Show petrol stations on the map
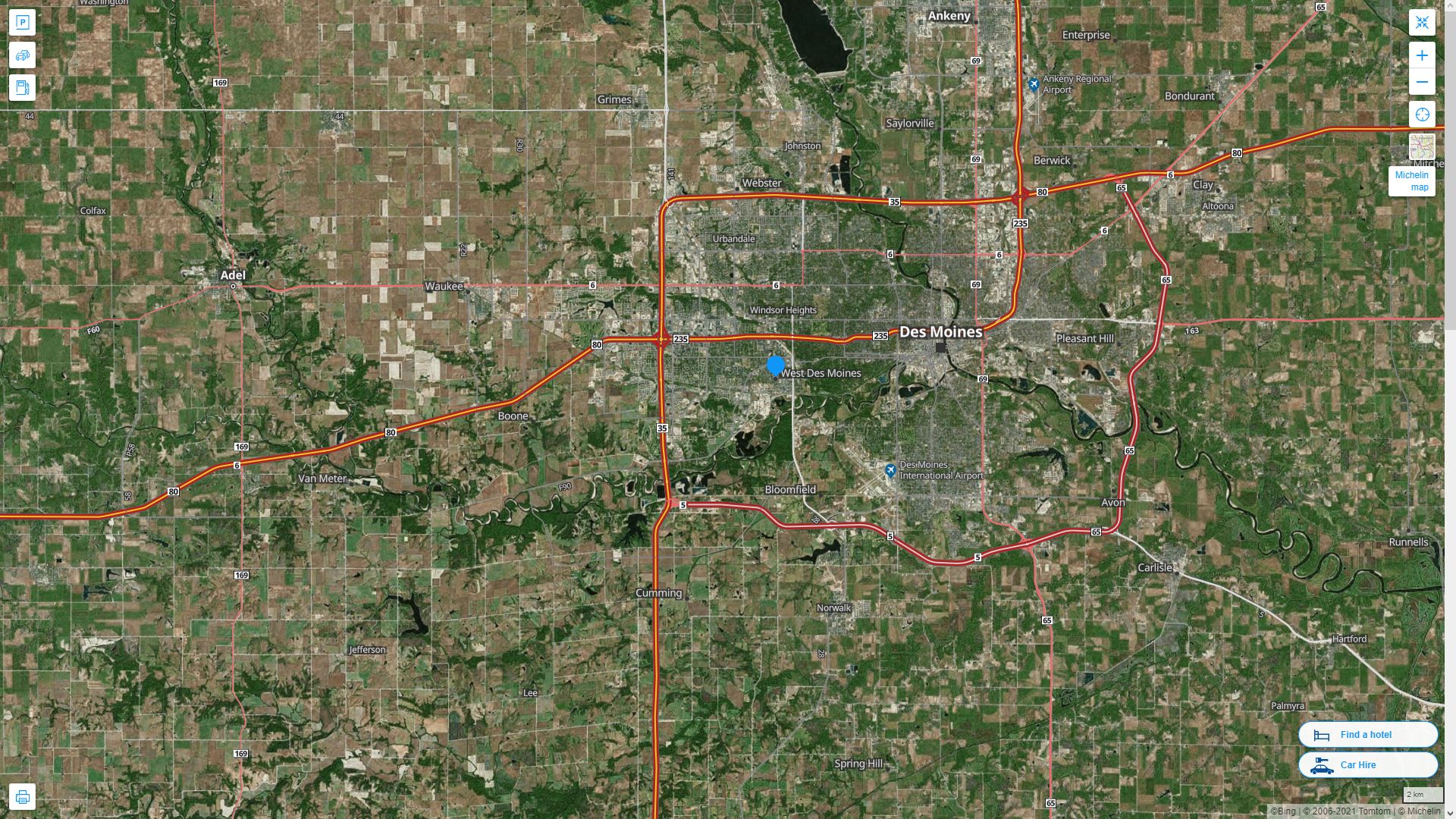Viewport: 1456px width, 819px height. pos(22,88)
